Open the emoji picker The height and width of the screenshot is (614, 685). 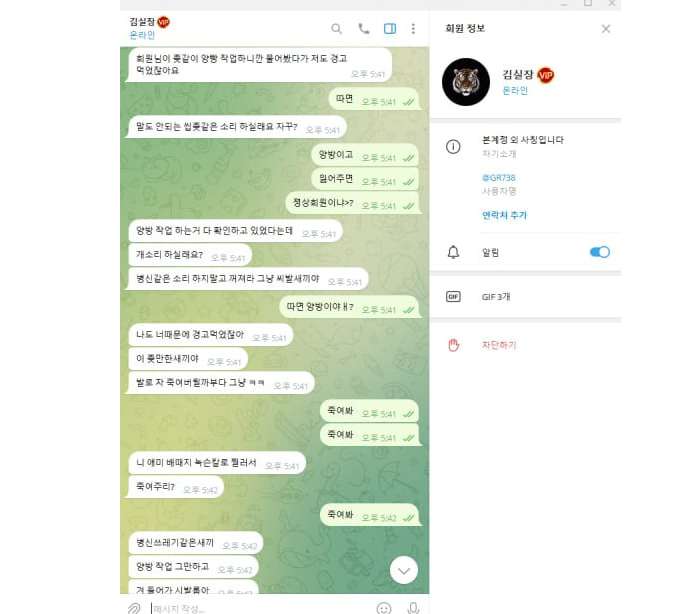tap(384, 607)
